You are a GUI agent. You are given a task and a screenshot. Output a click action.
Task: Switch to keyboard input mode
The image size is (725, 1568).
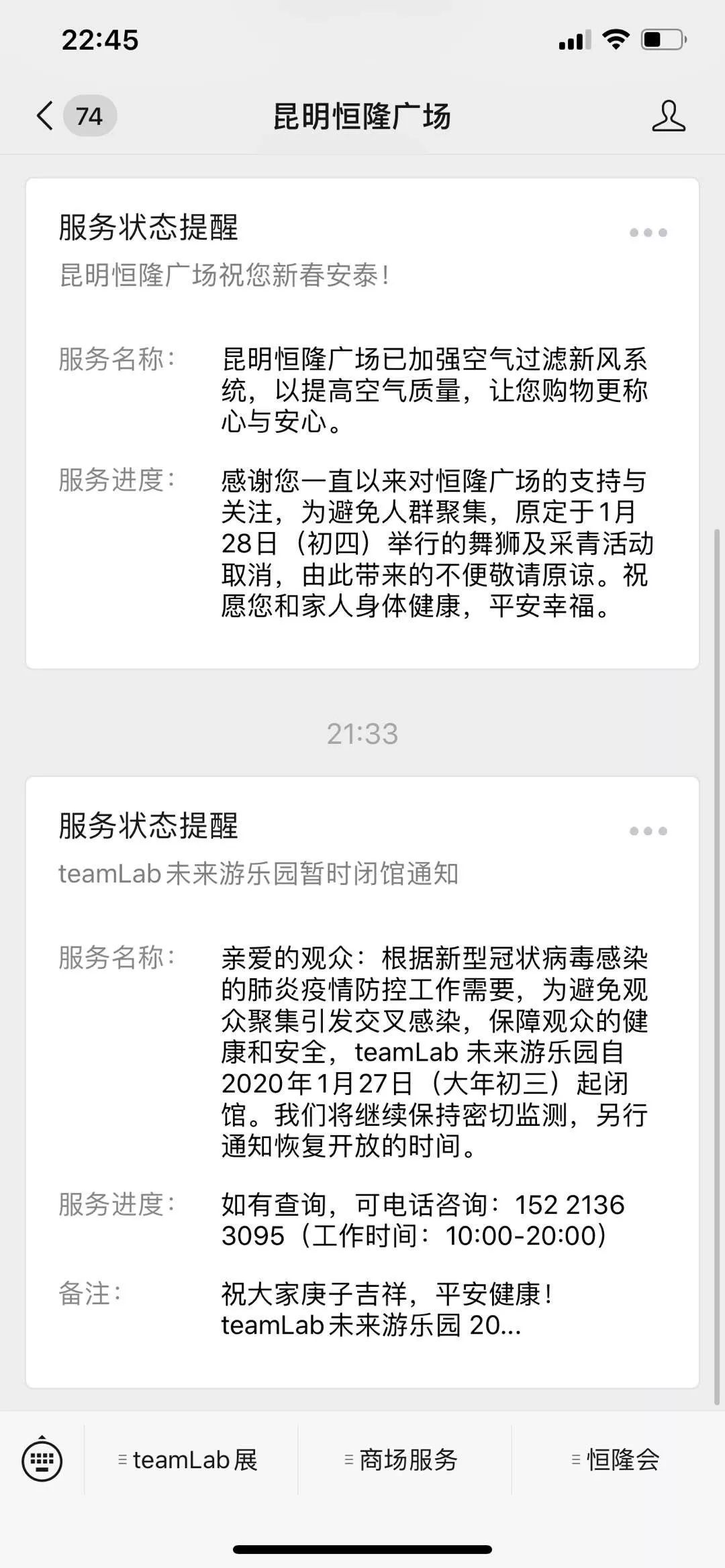coord(42,1460)
